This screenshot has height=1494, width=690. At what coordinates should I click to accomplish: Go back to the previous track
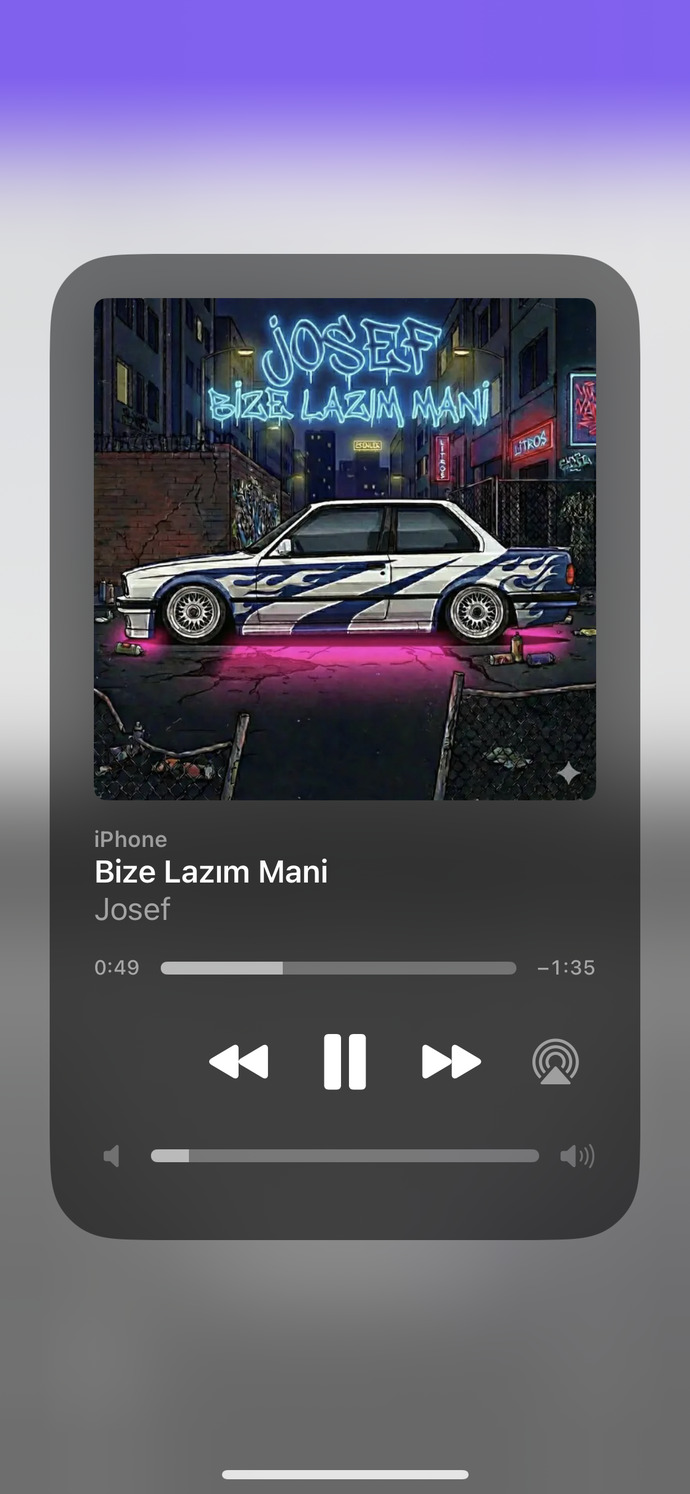[238, 1061]
